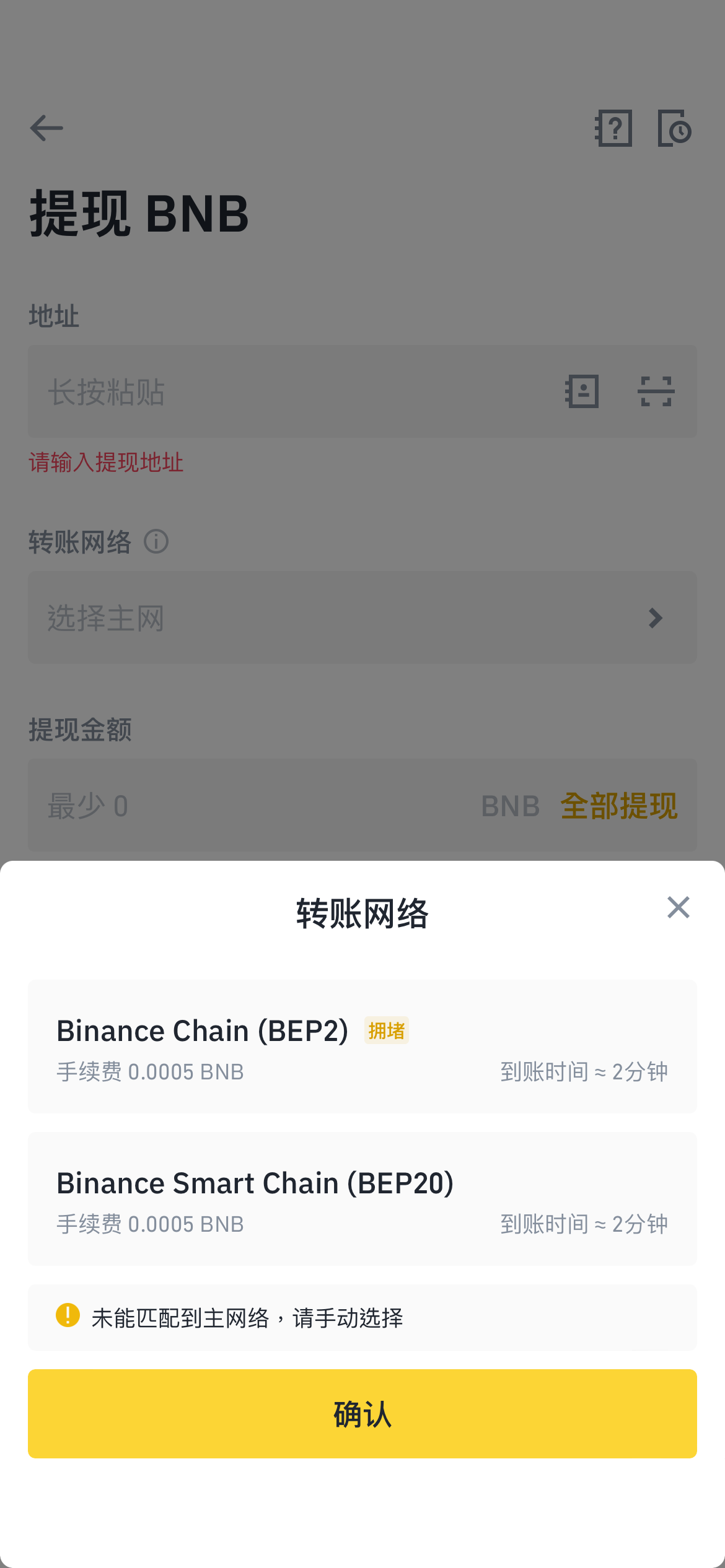Viewport: 725px width, 1568px height.
Task: Click the 长按粘贴 address input field
Action: (x=248, y=391)
